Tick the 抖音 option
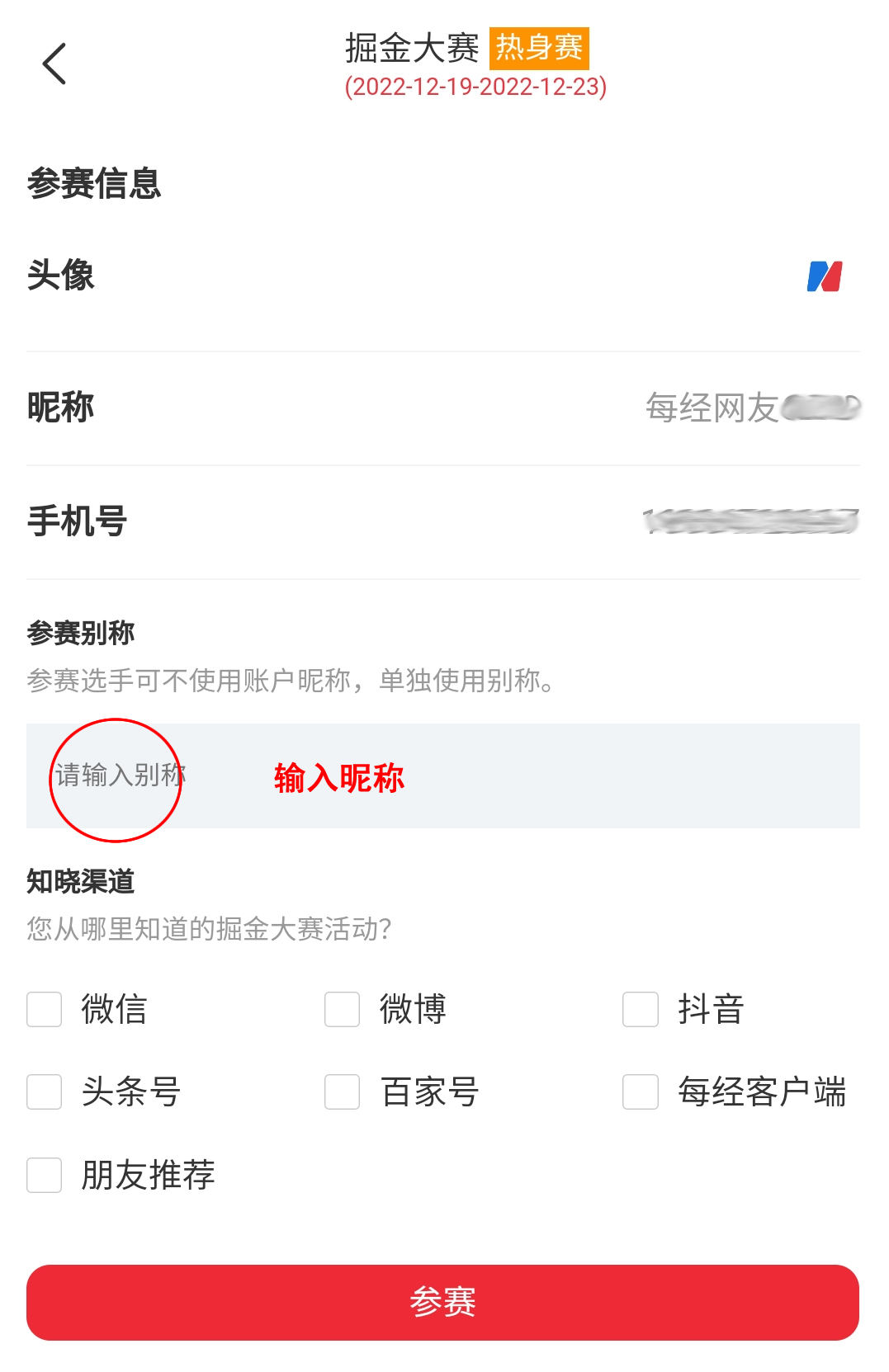Image resolution: width=889 pixels, height=1372 pixels. [x=641, y=1009]
